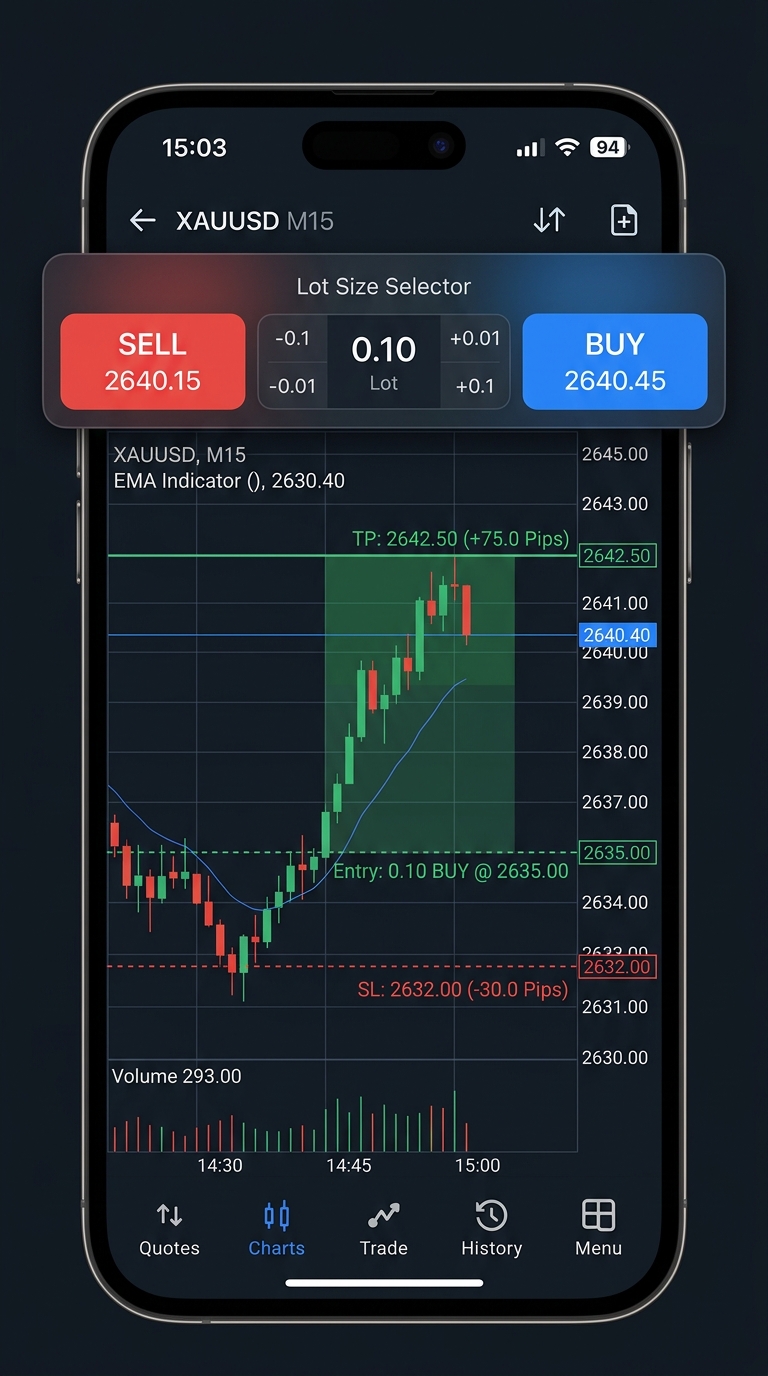Go back using the arrow beside XAUUSD
This screenshot has width=768, height=1376.
[143, 221]
